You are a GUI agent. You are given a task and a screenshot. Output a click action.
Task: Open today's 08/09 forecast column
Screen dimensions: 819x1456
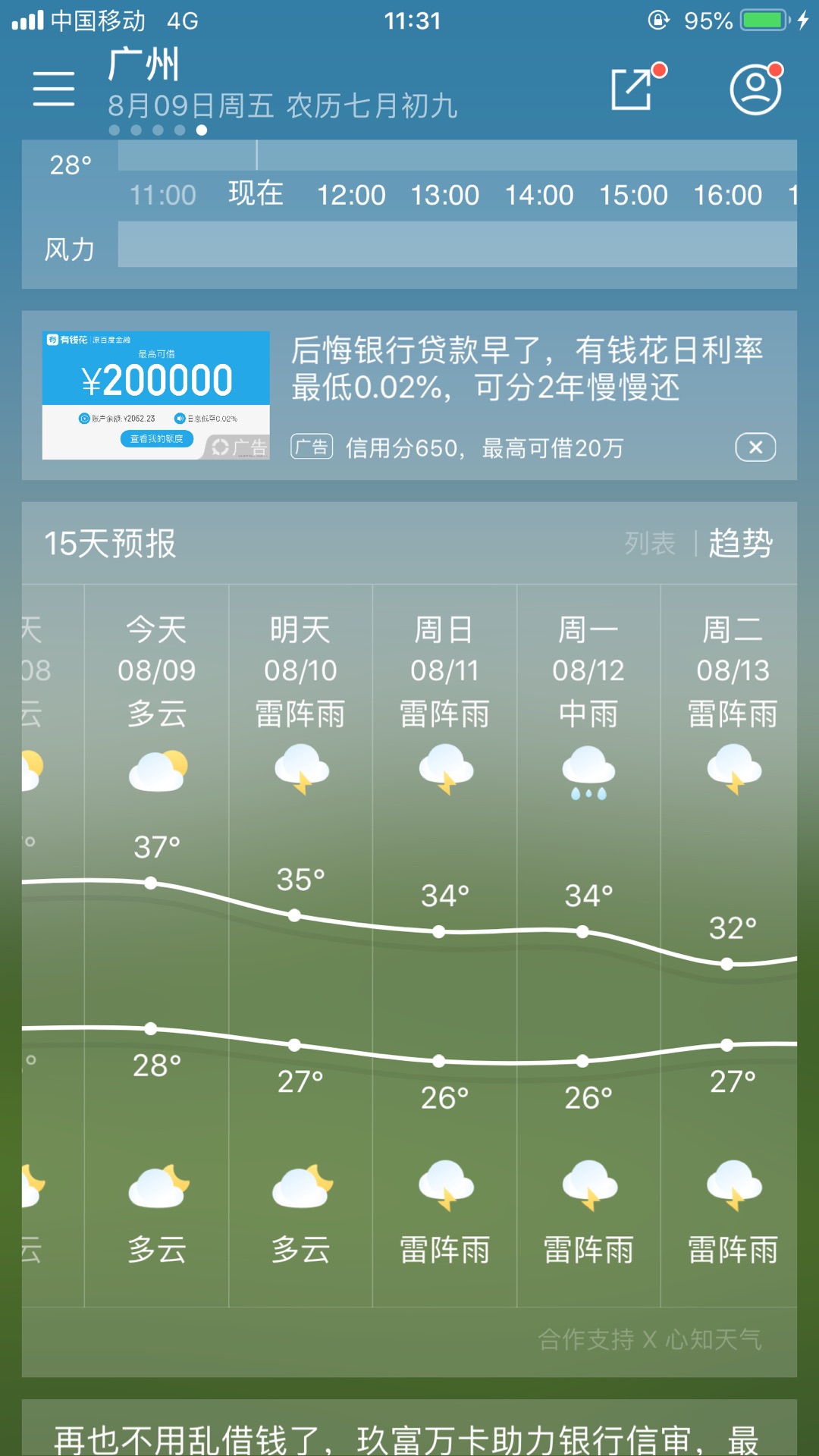tap(156, 945)
